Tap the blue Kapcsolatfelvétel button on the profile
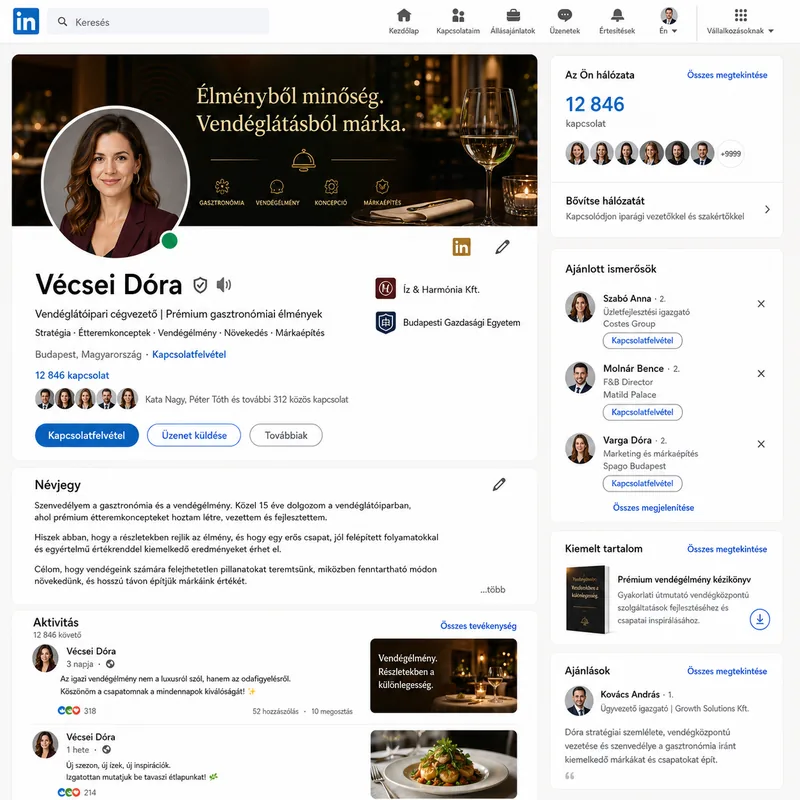Image resolution: width=800 pixels, height=800 pixels. point(87,435)
